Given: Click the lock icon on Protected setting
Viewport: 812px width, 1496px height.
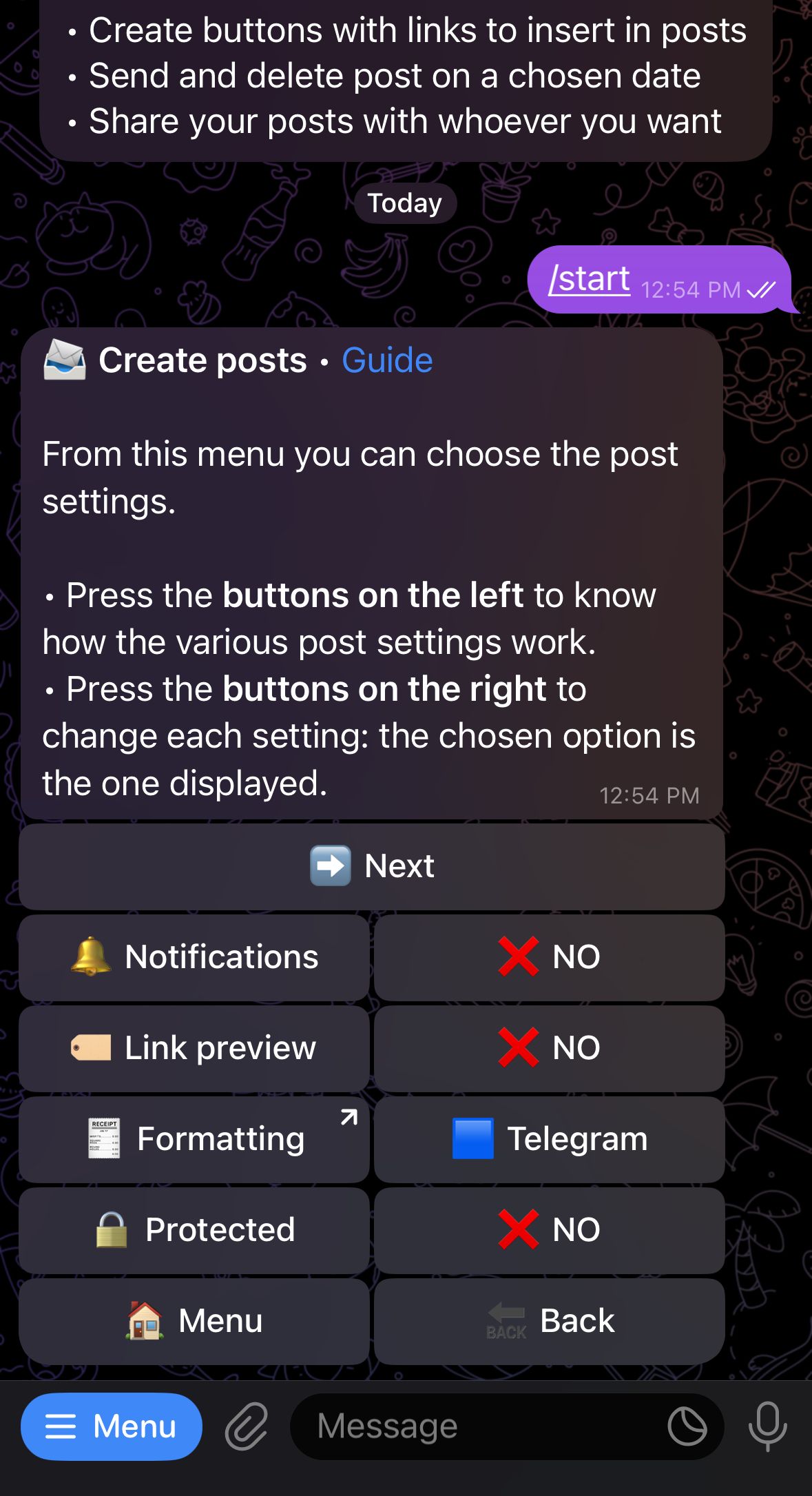Looking at the screenshot, I should pyautogui.click(x=112, y=1229).
